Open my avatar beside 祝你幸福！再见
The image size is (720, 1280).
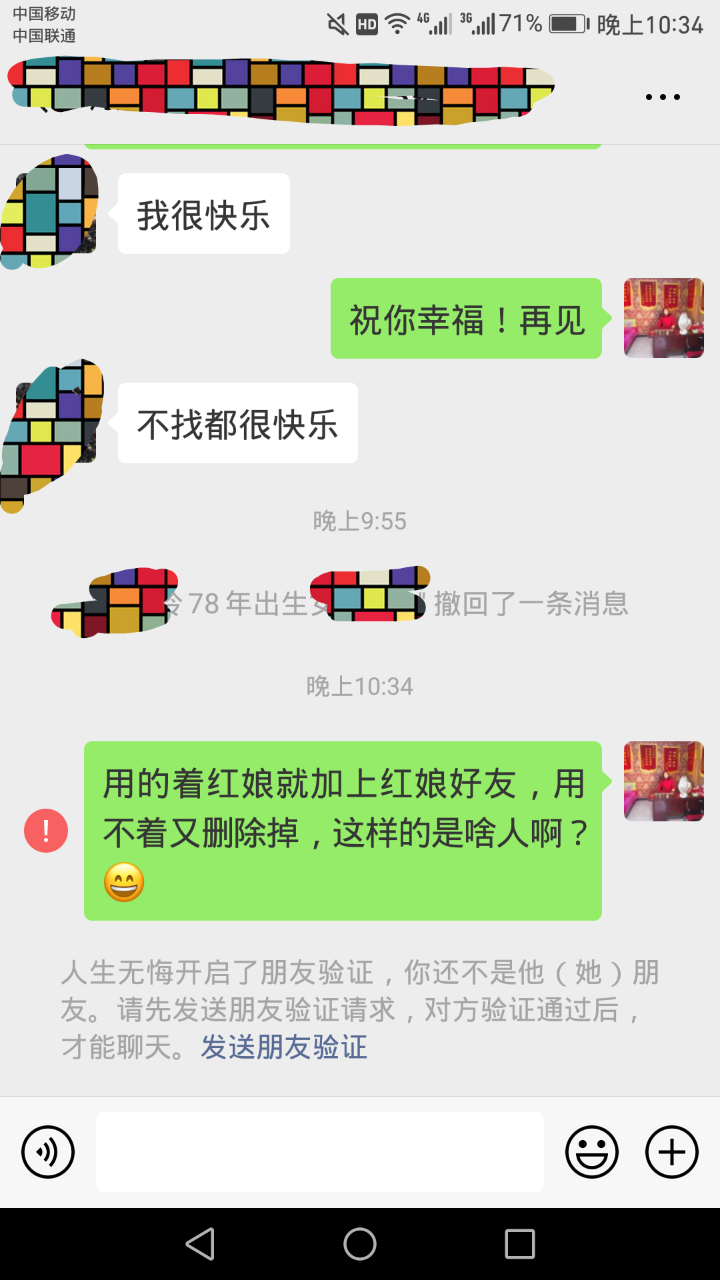click(x=663, y=318)
